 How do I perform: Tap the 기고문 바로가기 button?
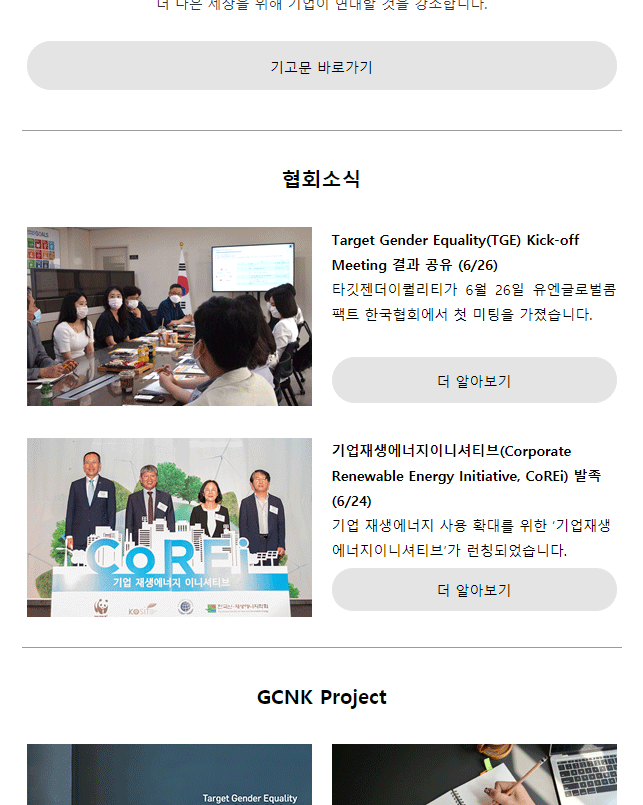pyautogui.click(x=321, y=66)
